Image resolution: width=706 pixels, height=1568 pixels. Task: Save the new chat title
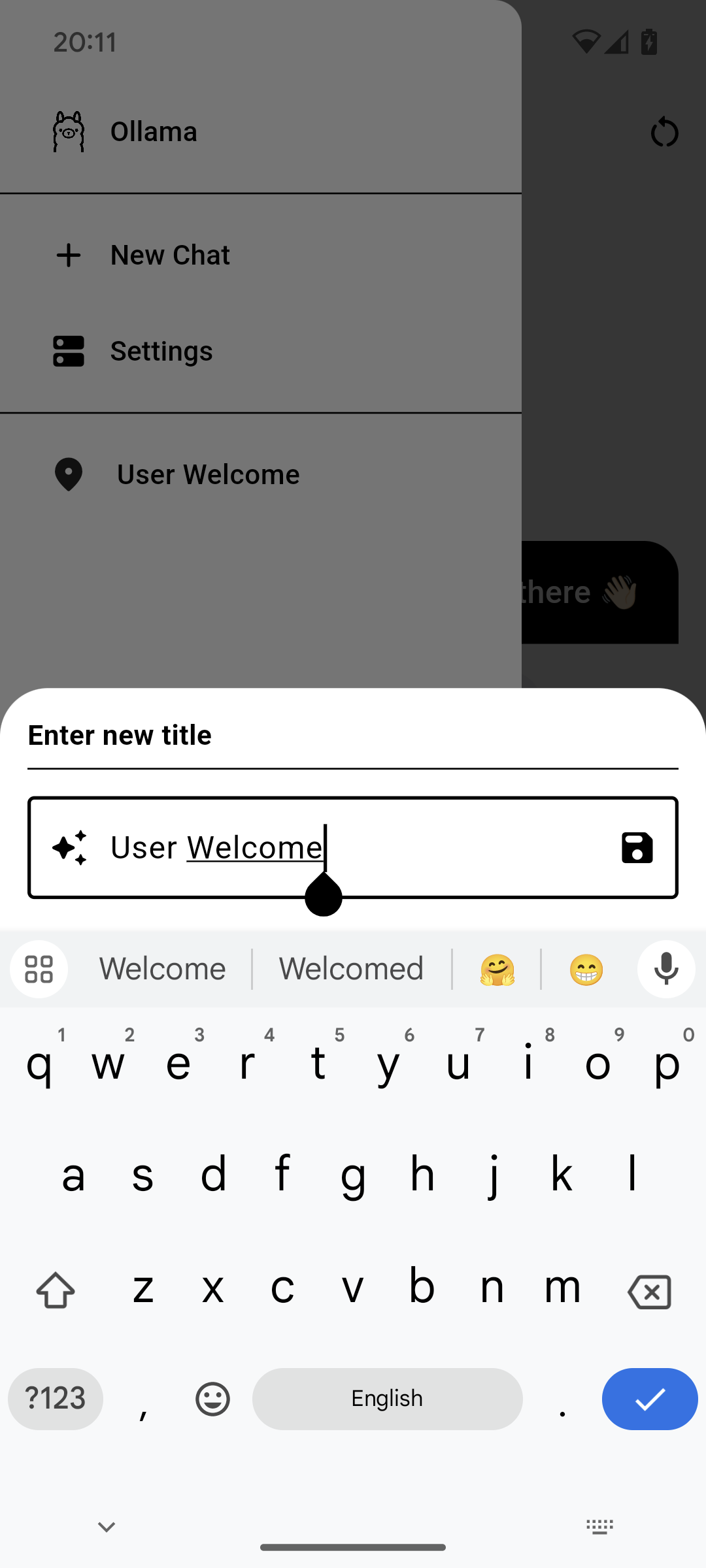click(637, 847)
